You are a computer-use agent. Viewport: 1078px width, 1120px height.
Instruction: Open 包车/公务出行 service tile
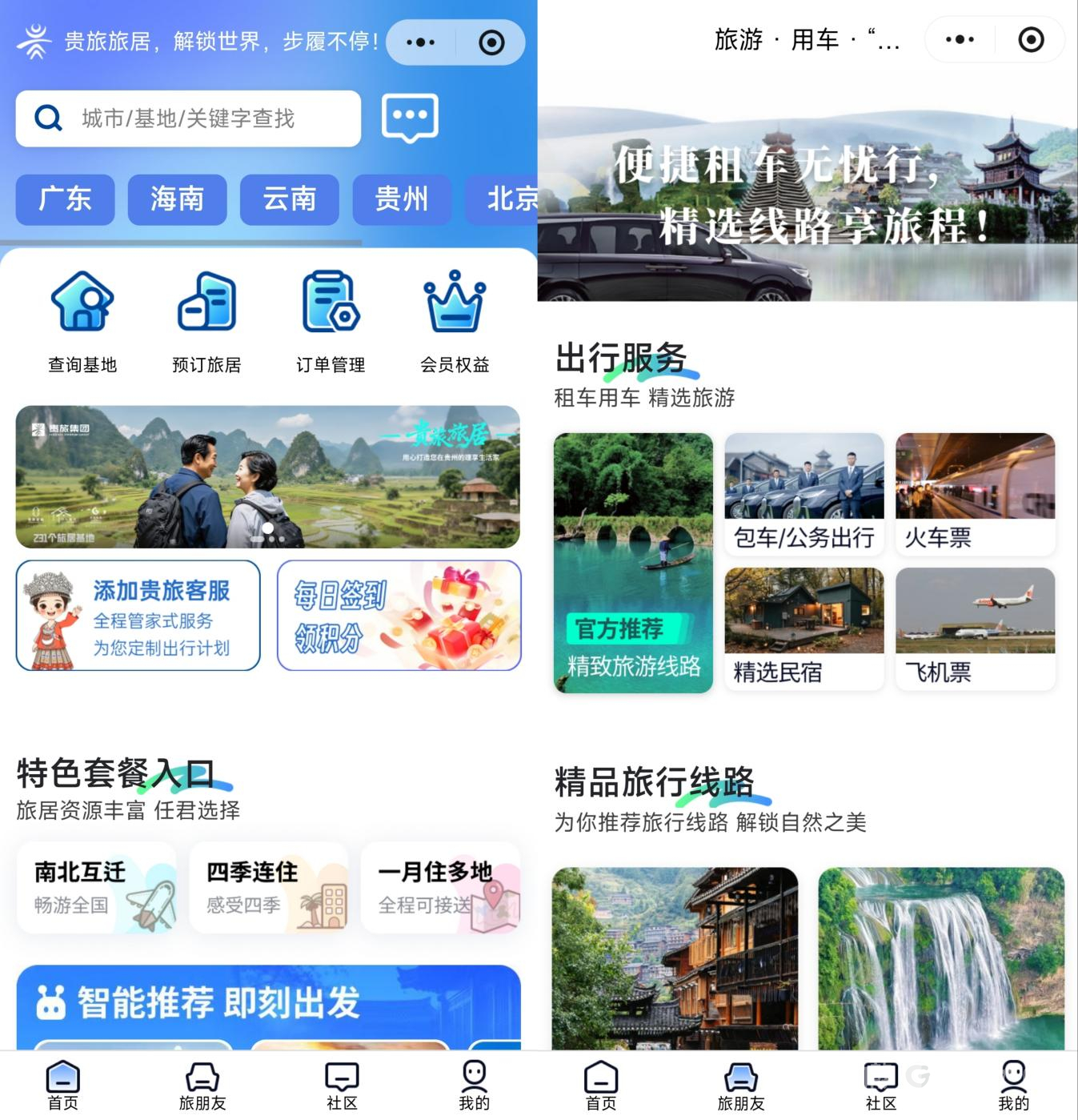coord(803,494)
